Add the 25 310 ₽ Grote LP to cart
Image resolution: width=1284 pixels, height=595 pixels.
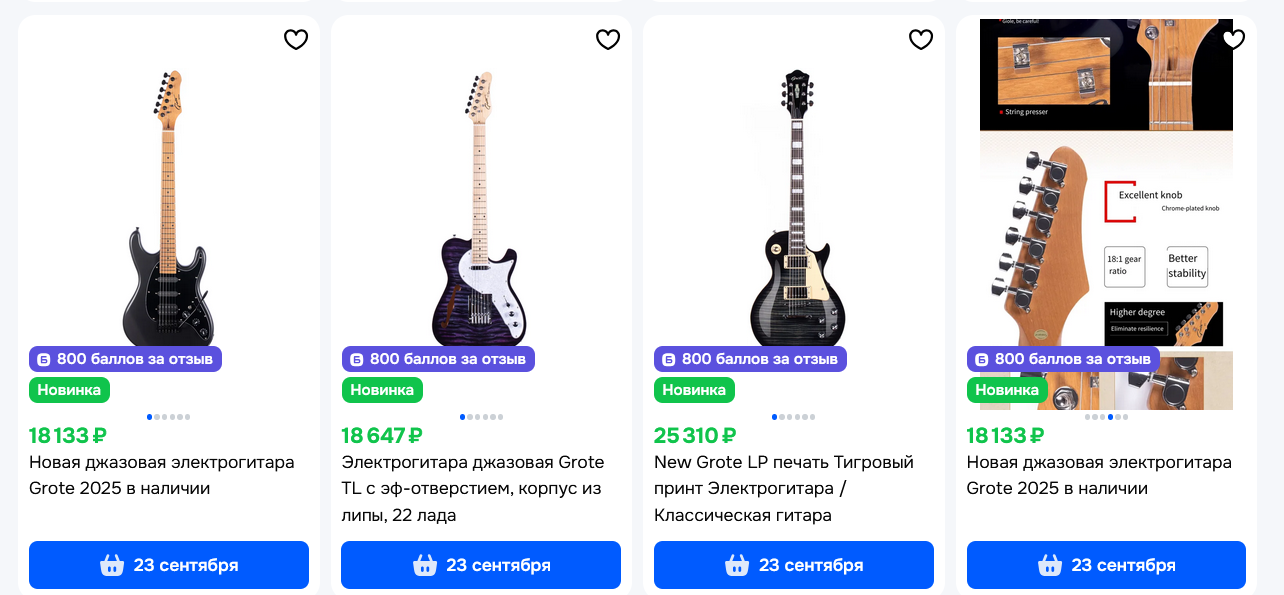[793, 565]
